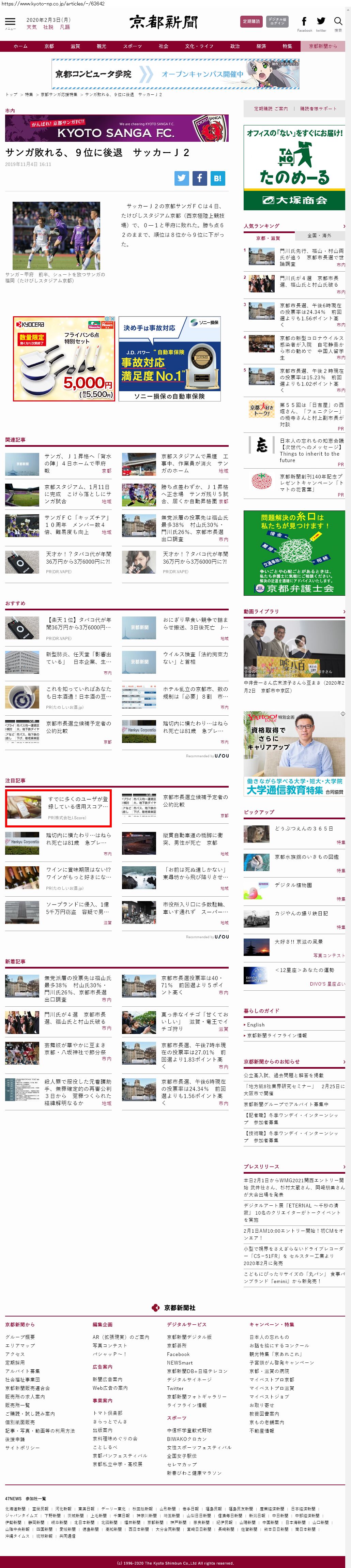Open the 京都コンピュータ学院 open campus banner
Viewport: 351px width, 1568px height.
coord(175,74)
